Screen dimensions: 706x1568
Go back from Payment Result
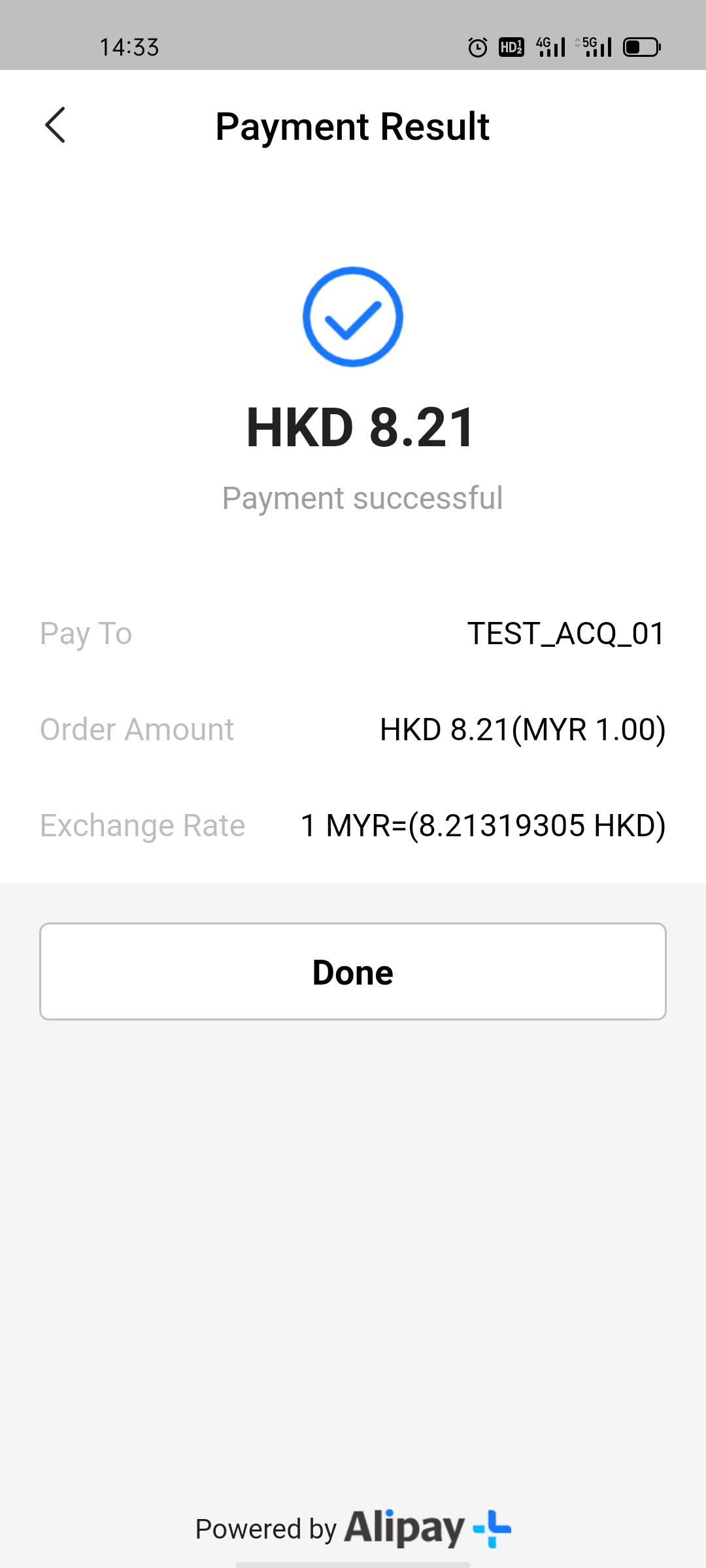coord(56,125)
